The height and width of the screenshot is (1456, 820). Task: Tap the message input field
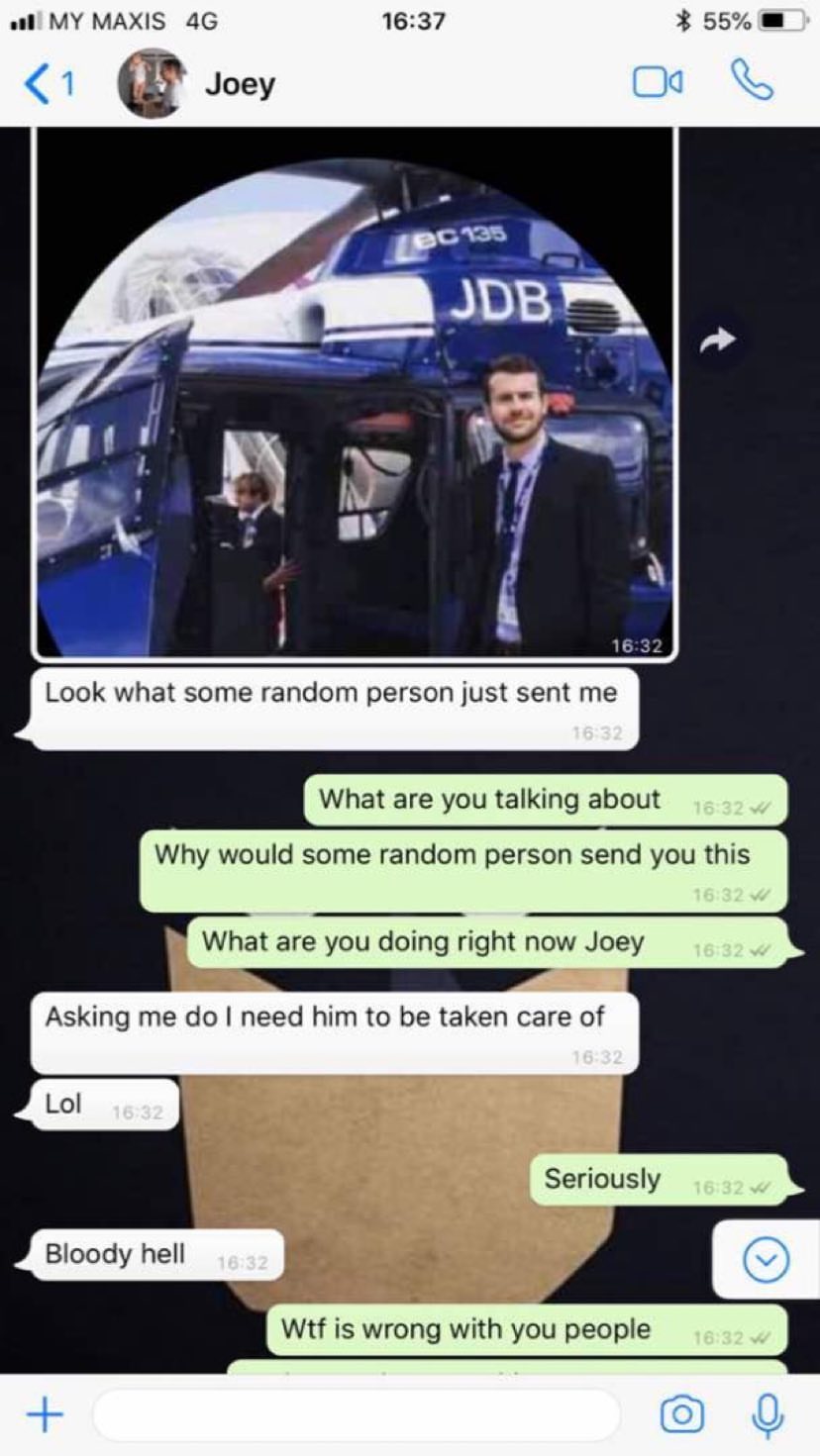357,1414
